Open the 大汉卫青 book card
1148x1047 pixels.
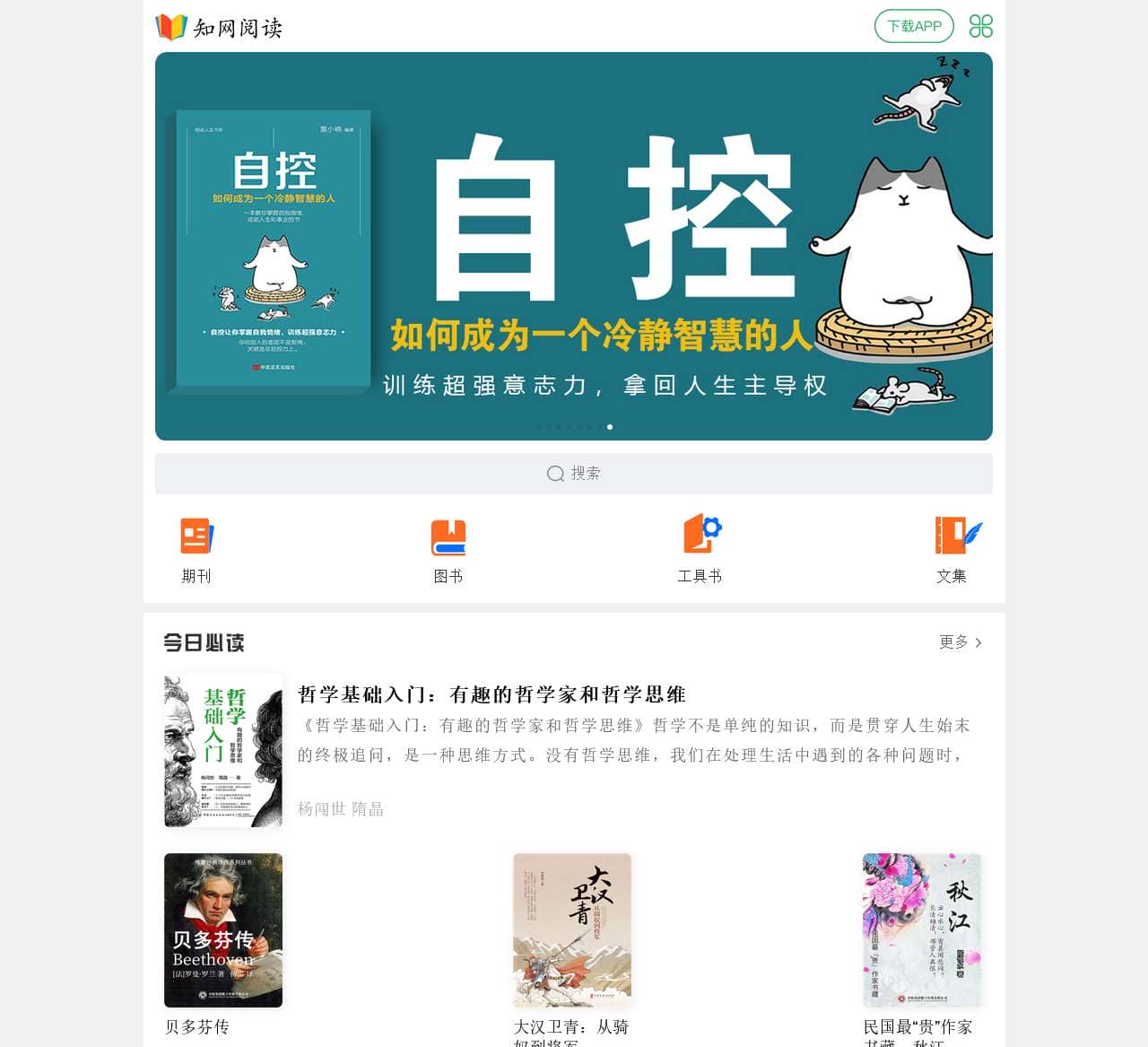click(x=572, y=930)
